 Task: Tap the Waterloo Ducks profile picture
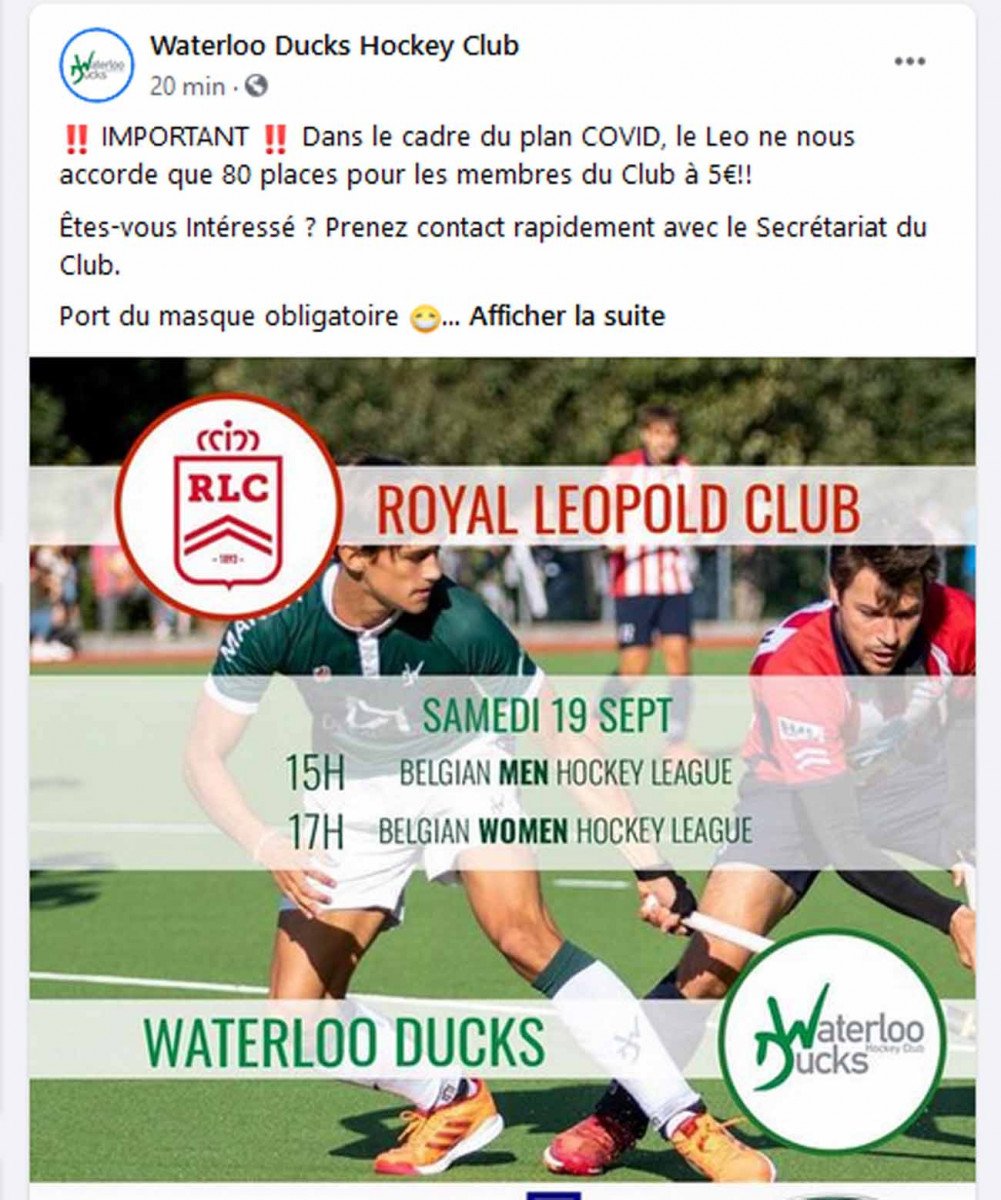pos(96,65)
